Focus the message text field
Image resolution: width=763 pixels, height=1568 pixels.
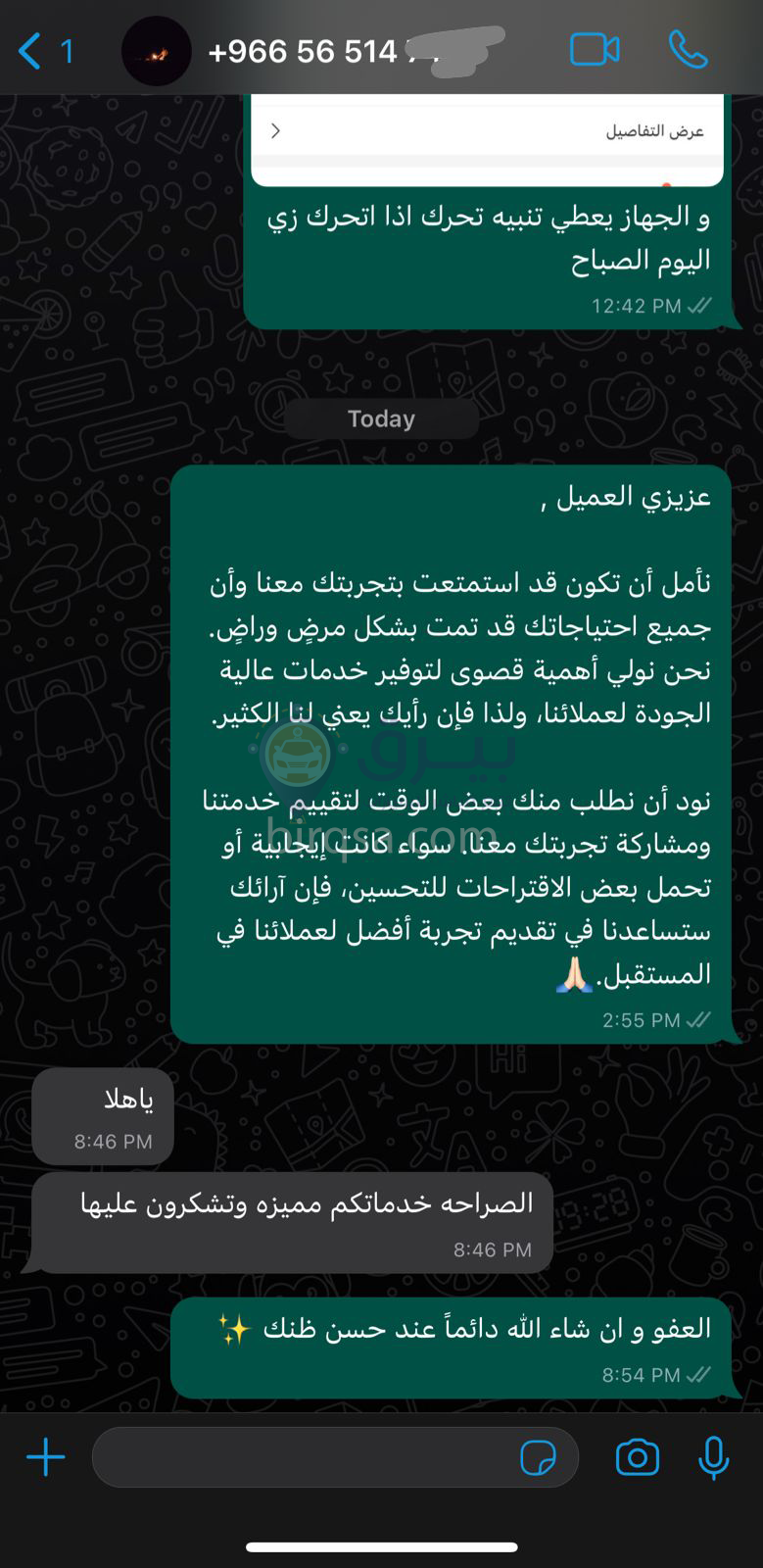pyautogui.click(x=304, y=1457)
